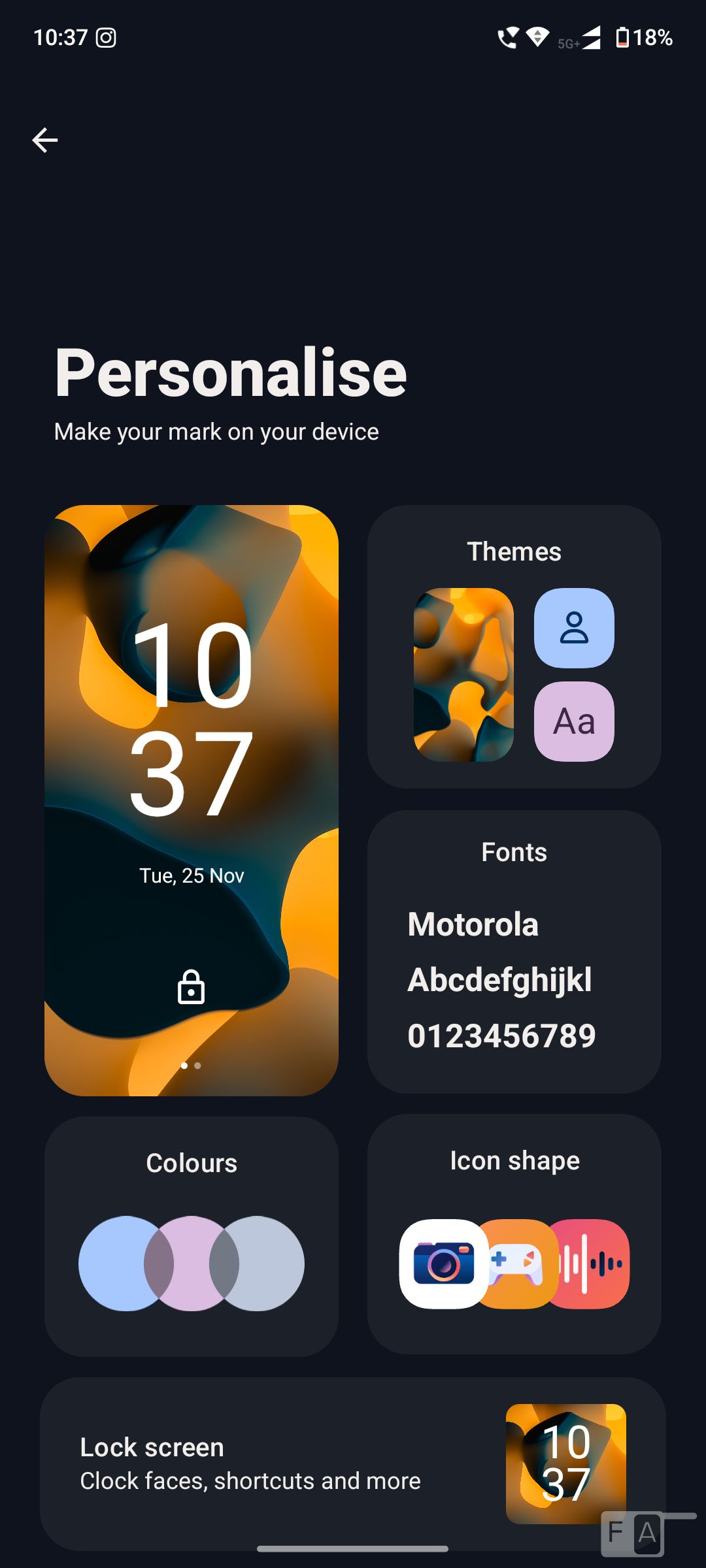Open the Colours card
The height and width of the screenshot is (1568, 706).
coord(191,1235)
